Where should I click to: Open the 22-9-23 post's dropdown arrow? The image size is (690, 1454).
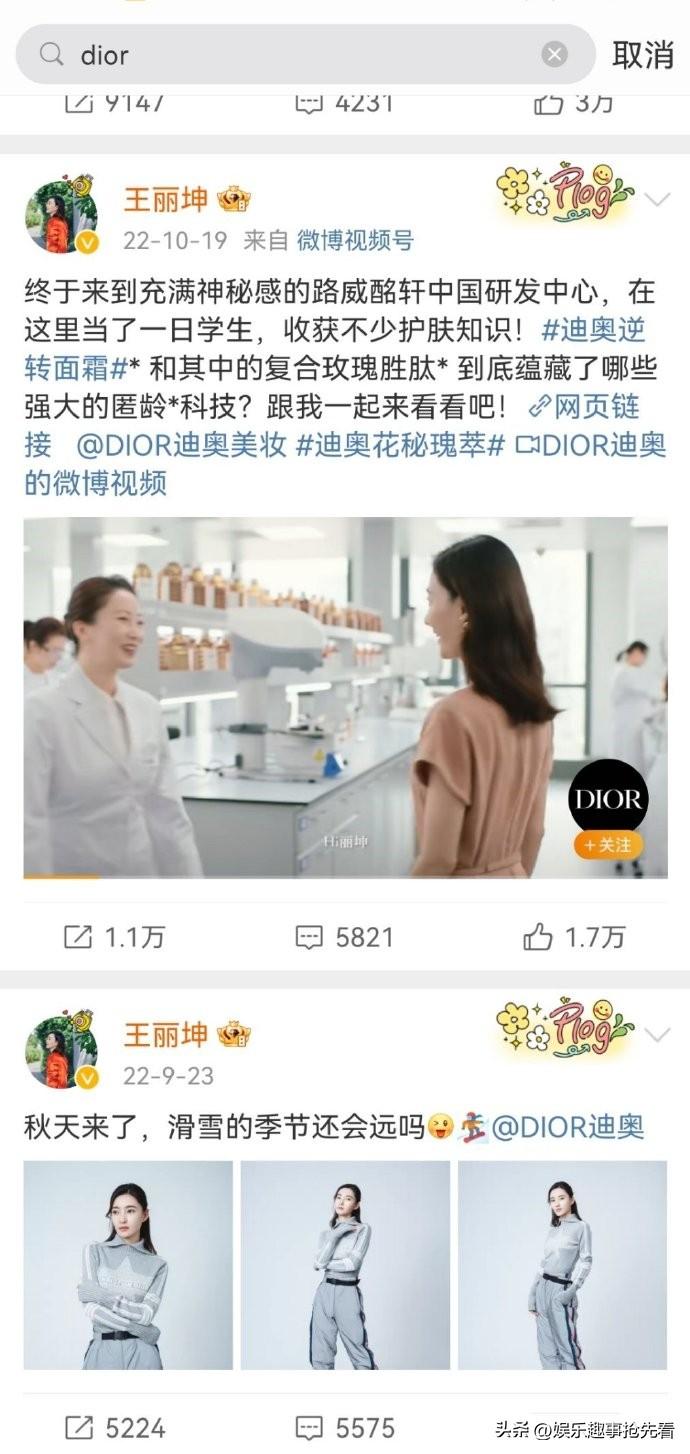tap(657, 1035)
